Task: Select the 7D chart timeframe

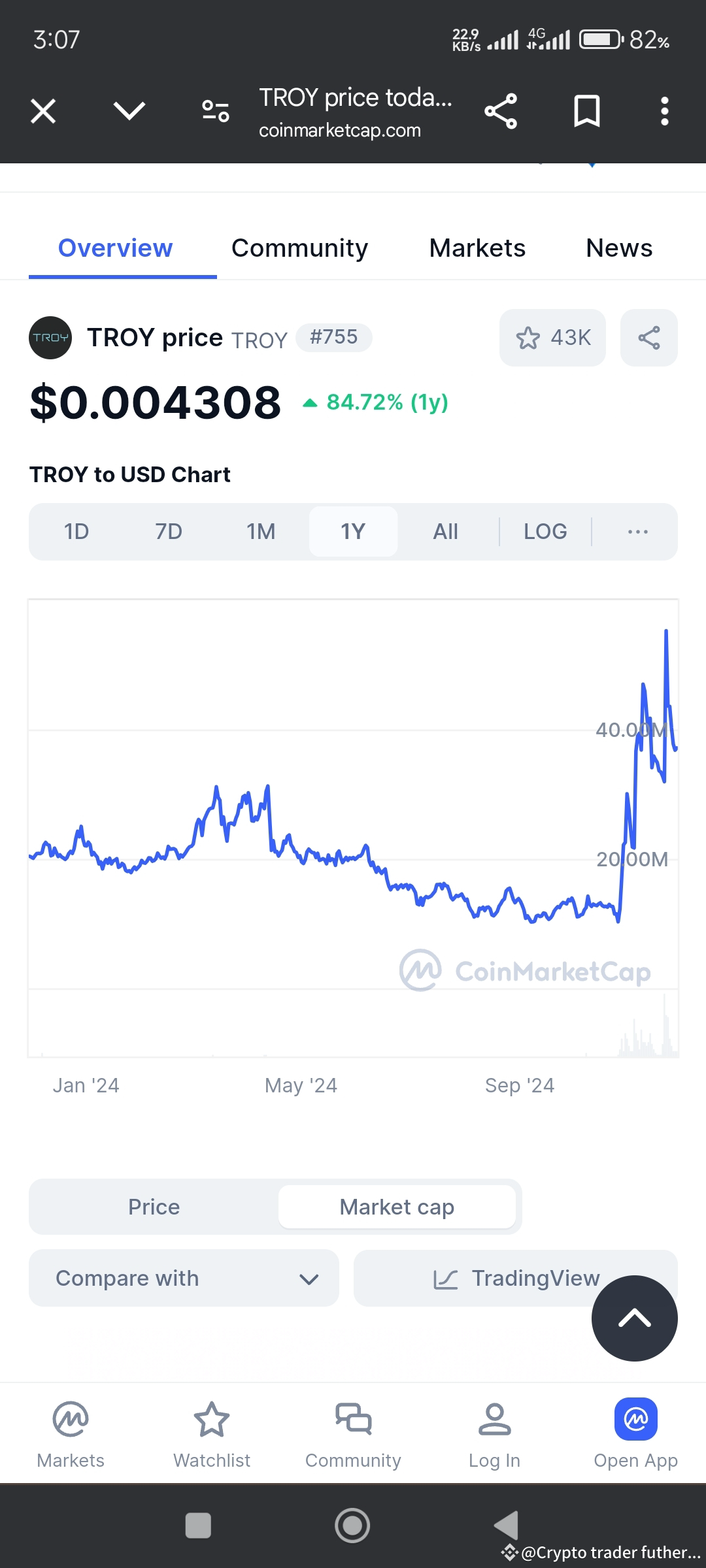Action: [168, 531]
